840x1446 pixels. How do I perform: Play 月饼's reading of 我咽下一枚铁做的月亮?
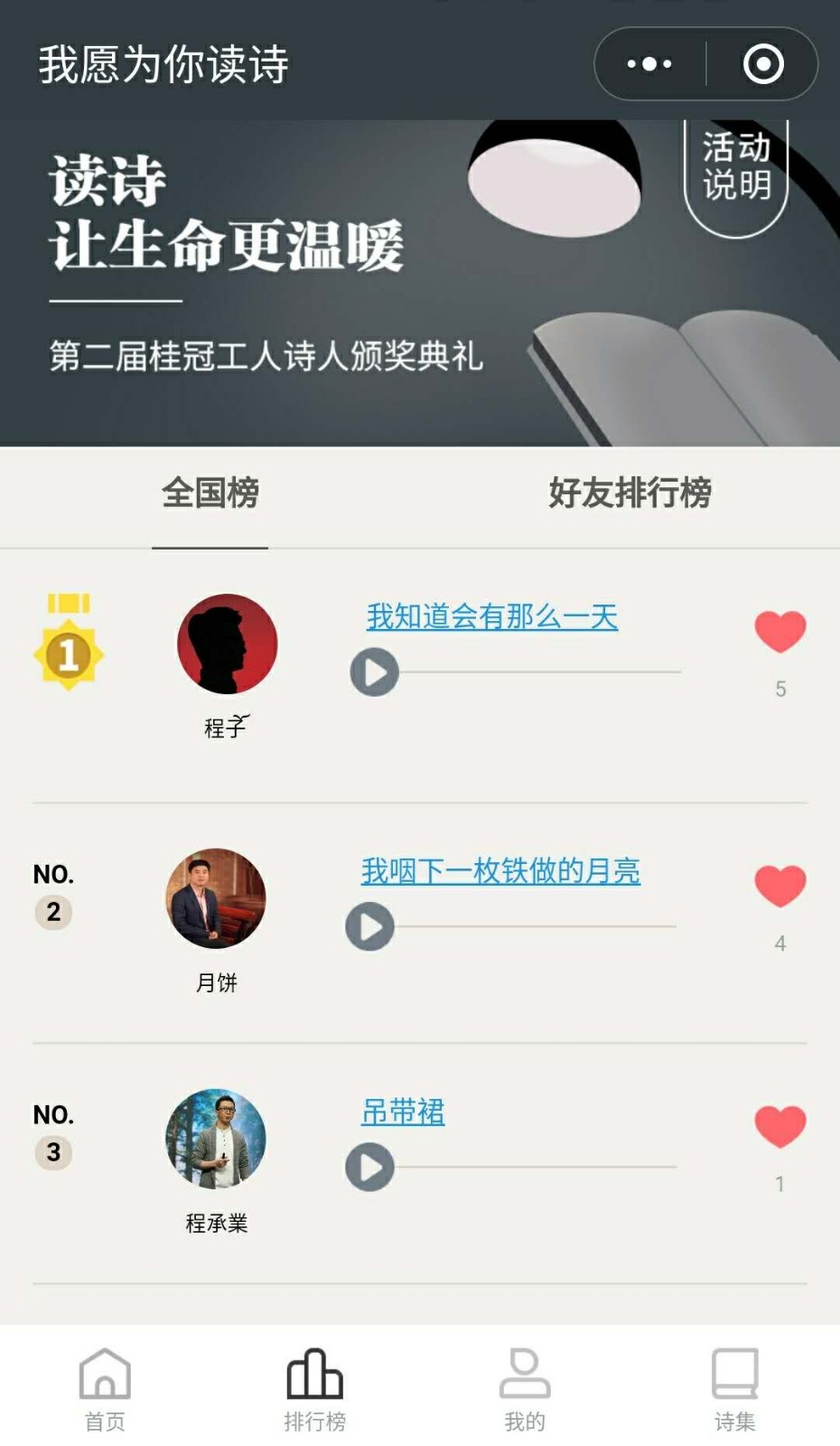tap(370, 926)
